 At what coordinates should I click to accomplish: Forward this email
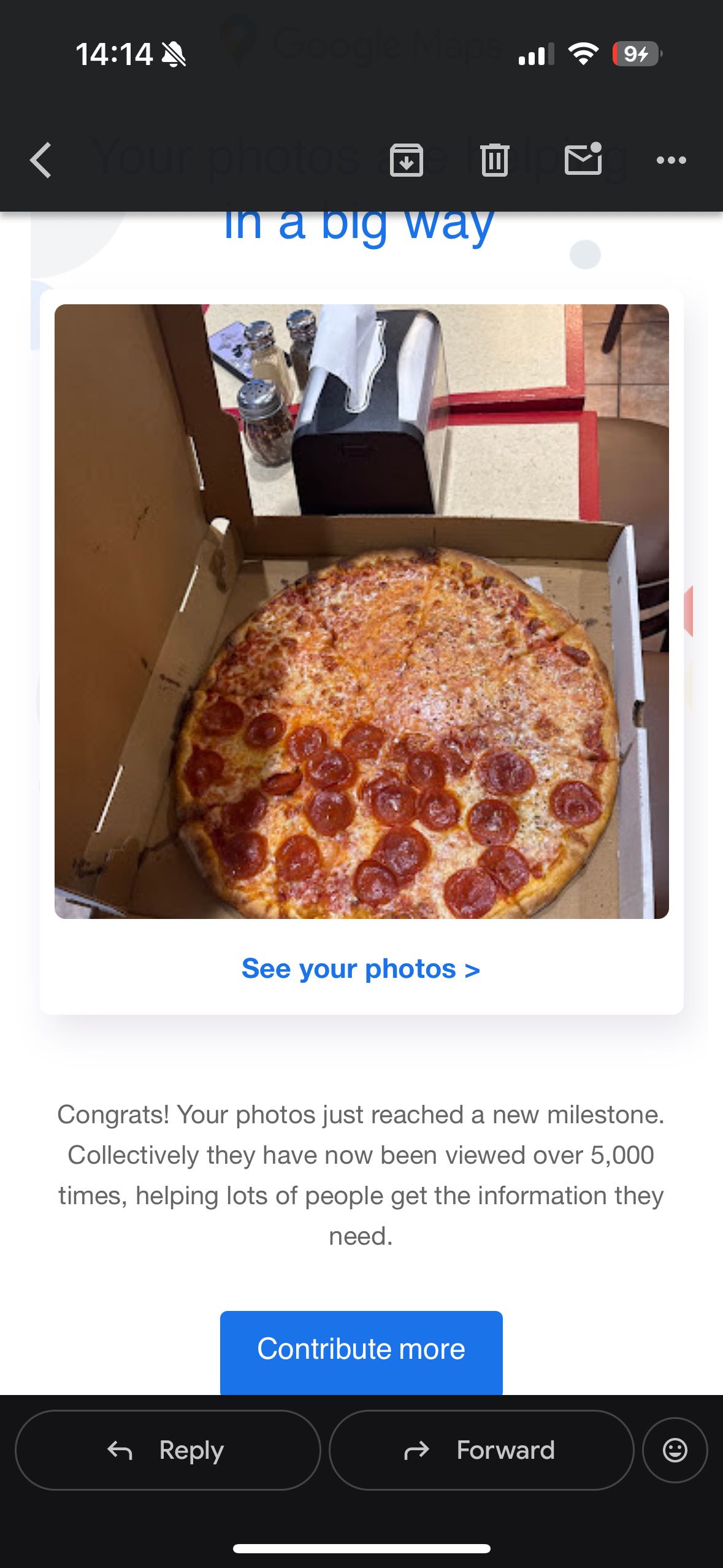point(482,1450)
